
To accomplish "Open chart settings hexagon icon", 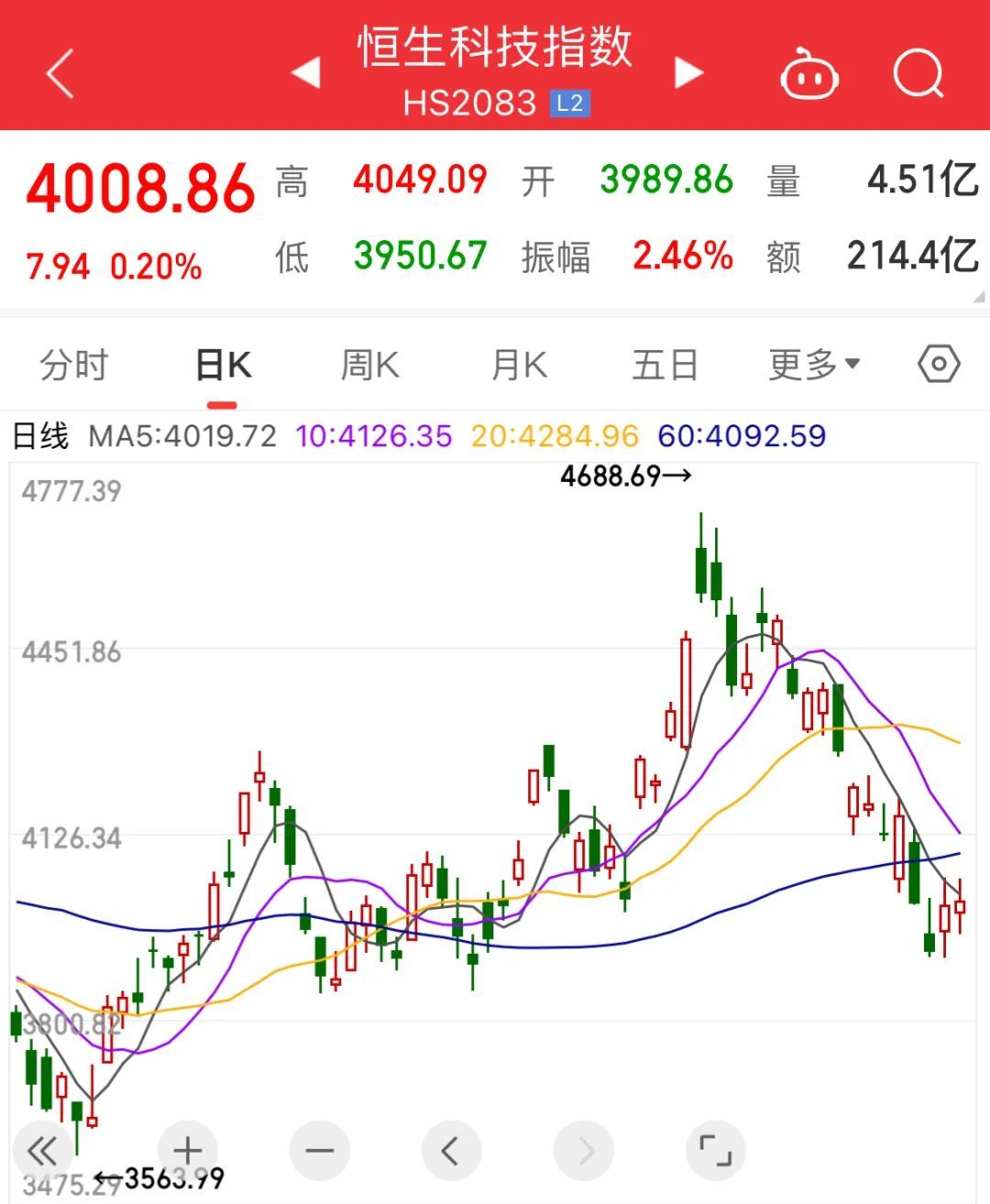I will pos(939,365).
